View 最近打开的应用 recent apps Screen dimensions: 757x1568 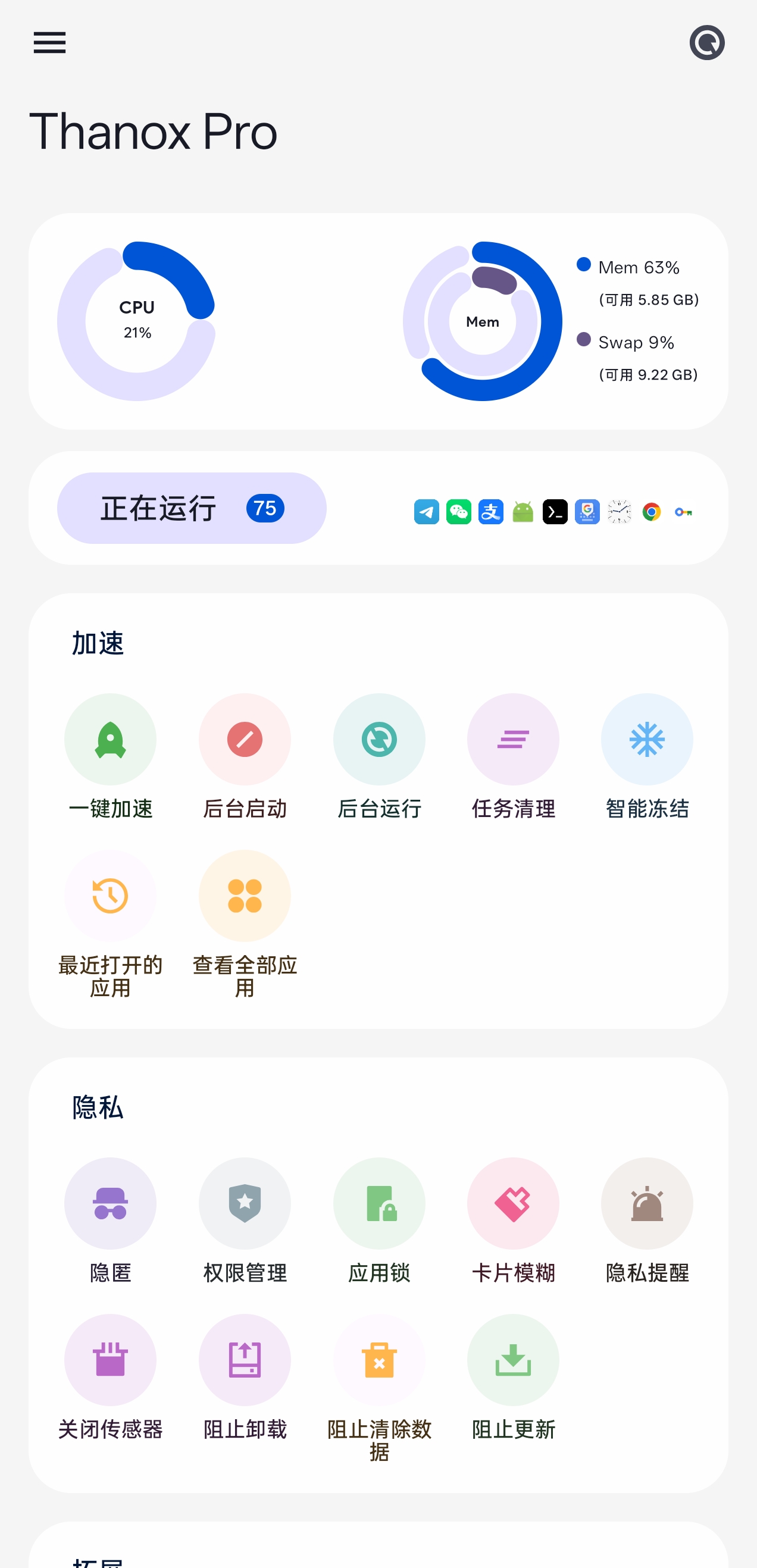pos(110,896)
